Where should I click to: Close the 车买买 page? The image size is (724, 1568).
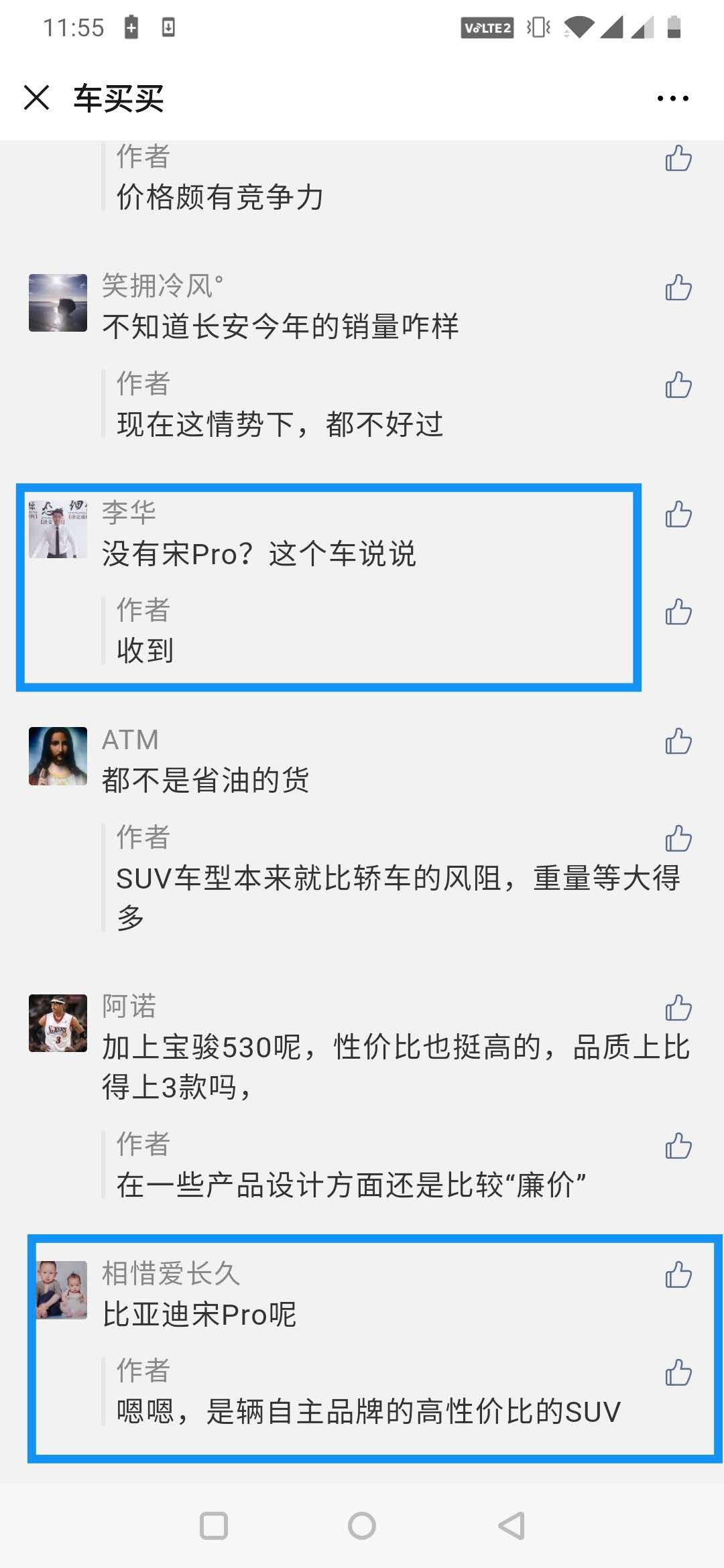(x=36, y=98)
